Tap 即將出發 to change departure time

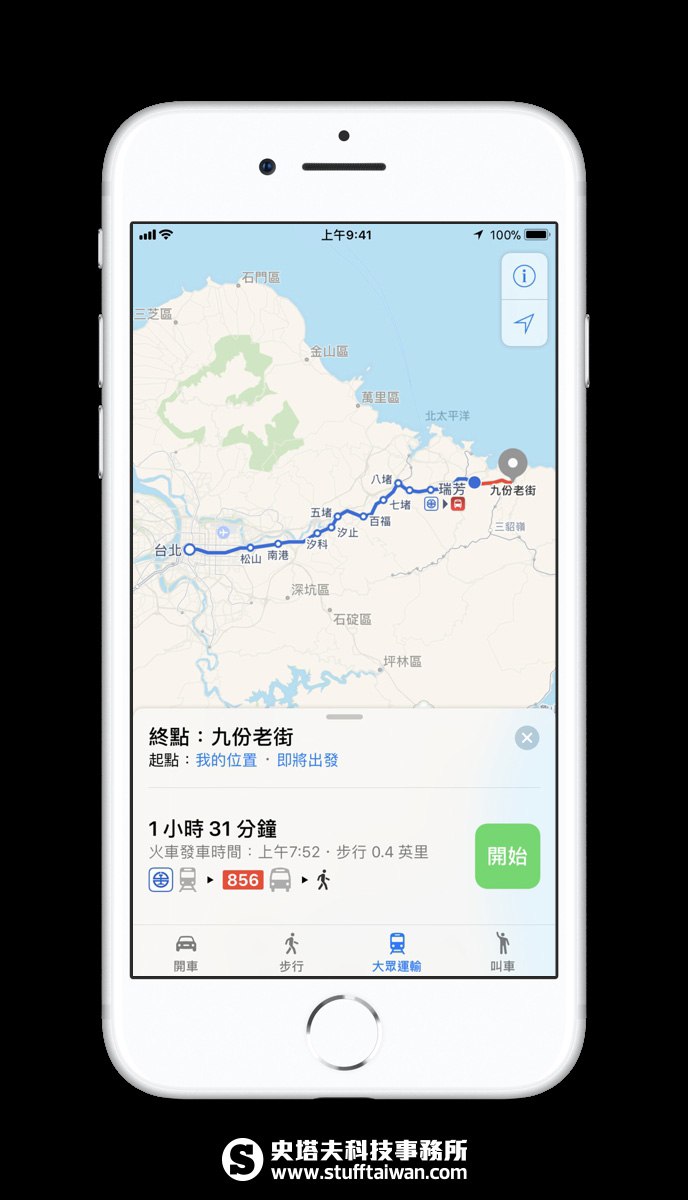click(308, 760)
